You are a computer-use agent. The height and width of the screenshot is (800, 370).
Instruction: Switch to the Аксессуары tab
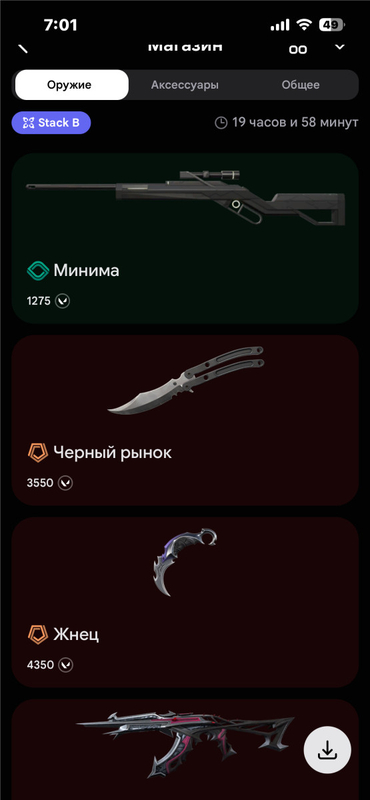point(185,85)
